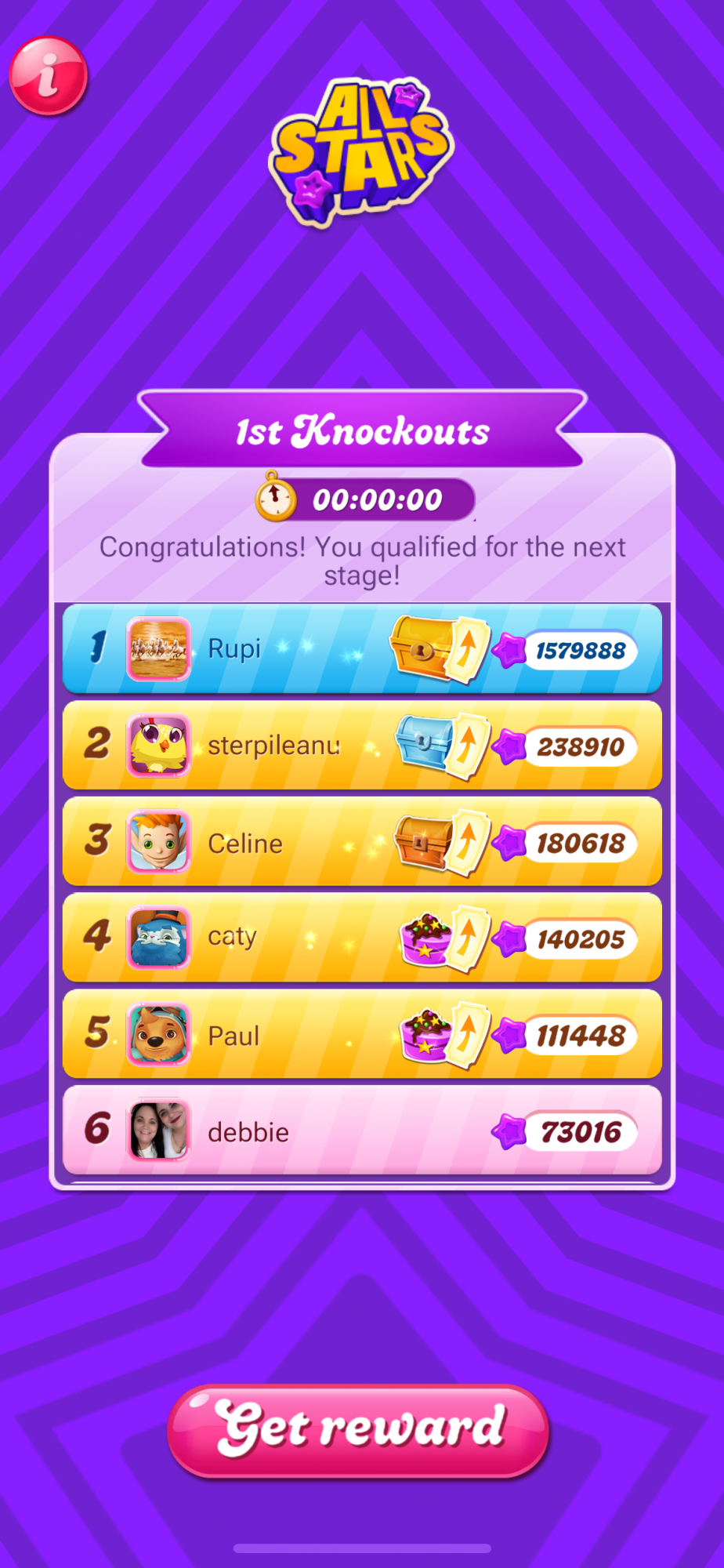View Celine's leaderboard entry

pos(361,842)
